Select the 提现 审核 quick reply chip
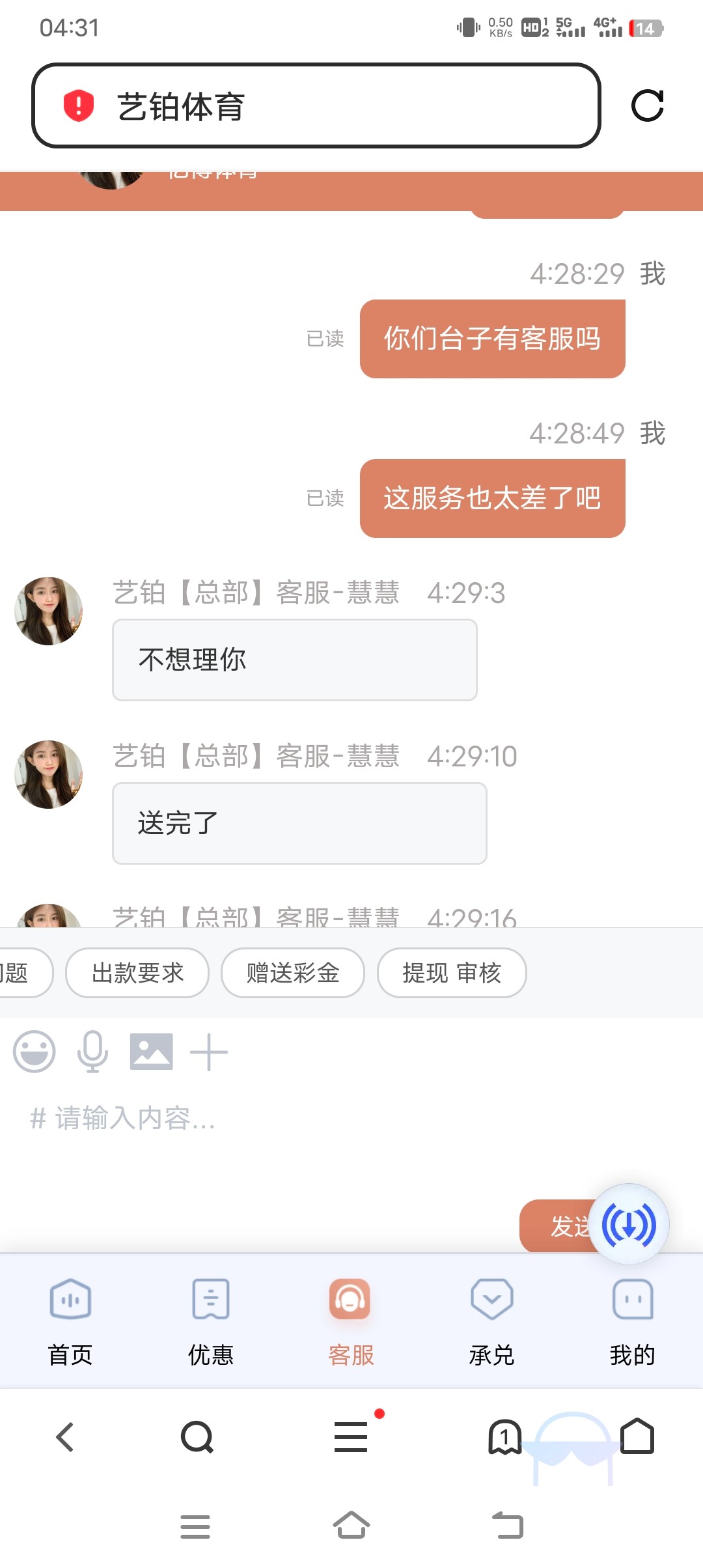This screenshot has height=1568, width=703. (452, 973)
